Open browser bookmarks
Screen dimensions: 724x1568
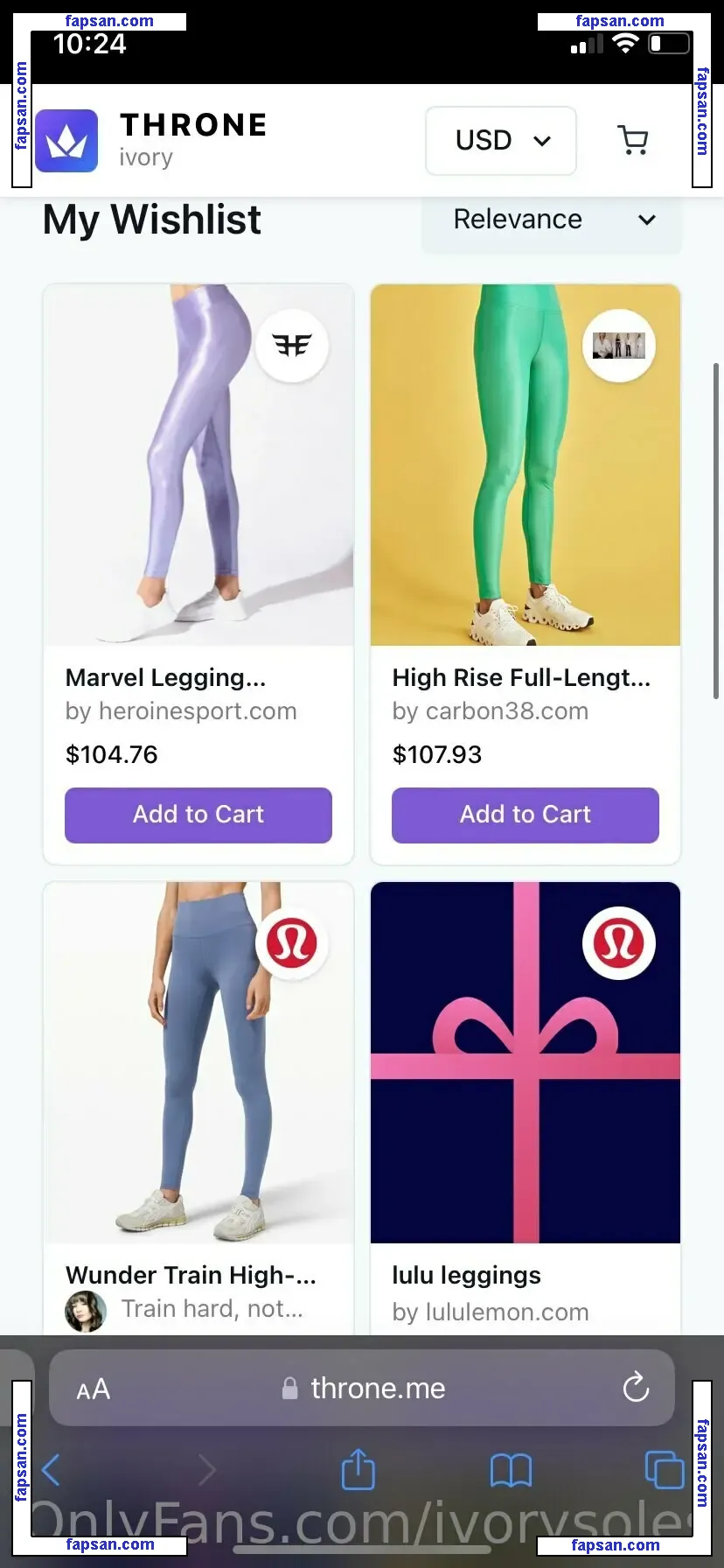click(x=511, y=1470)
